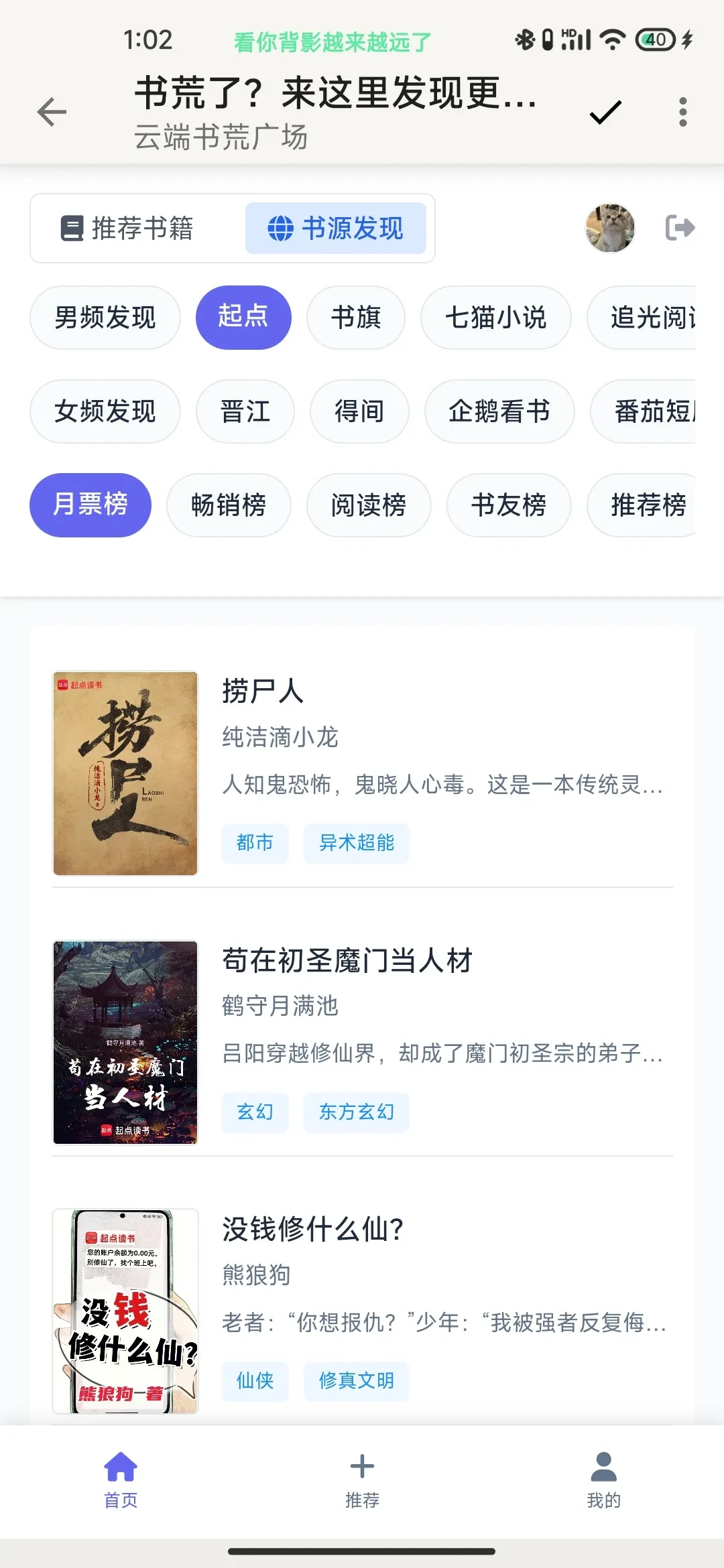Open the book 没钱修什么仙?
724x1568 pixels.
click(x=362, y=1311)
